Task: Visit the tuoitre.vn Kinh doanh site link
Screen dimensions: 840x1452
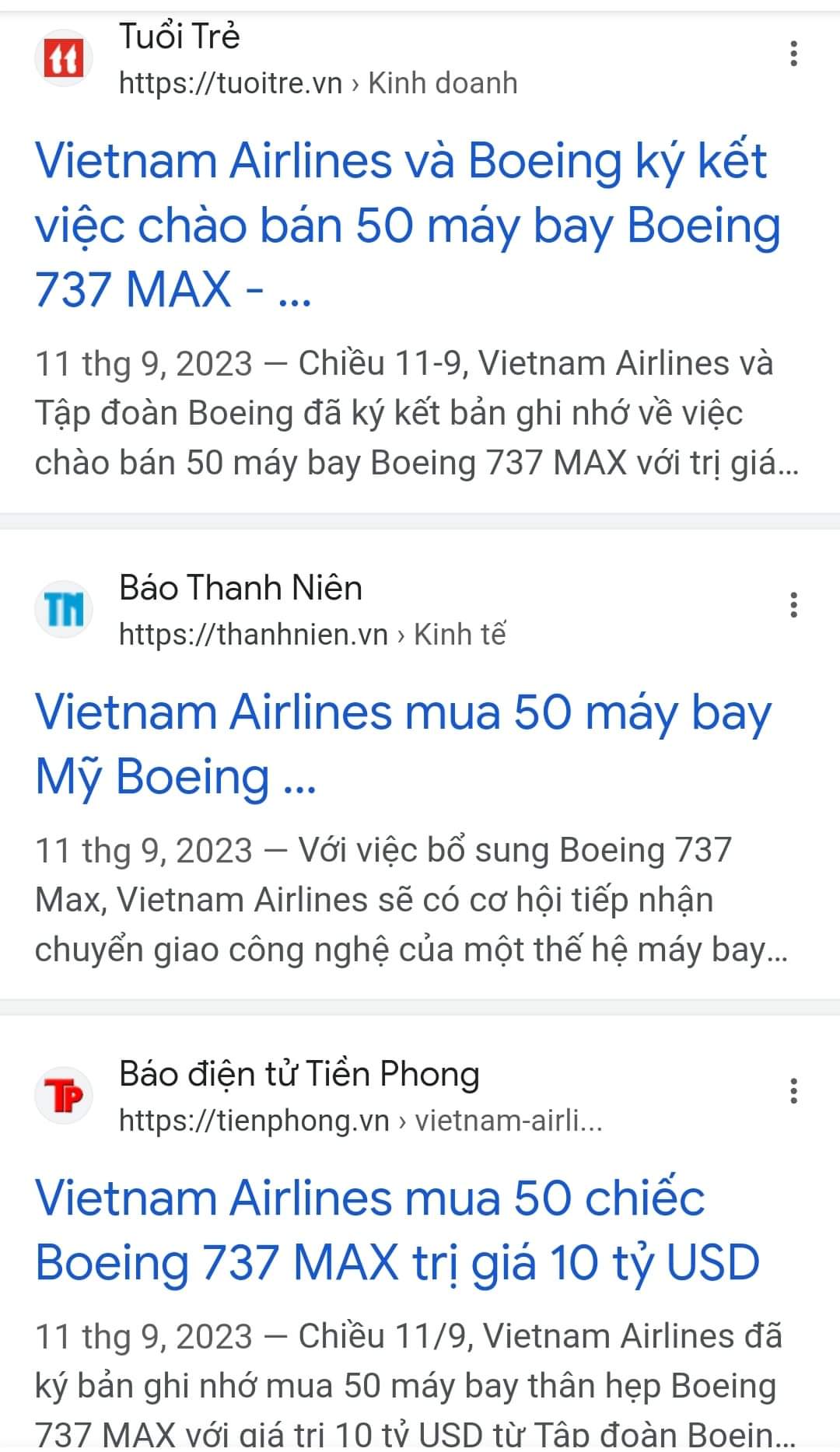Action: (317, 83)
